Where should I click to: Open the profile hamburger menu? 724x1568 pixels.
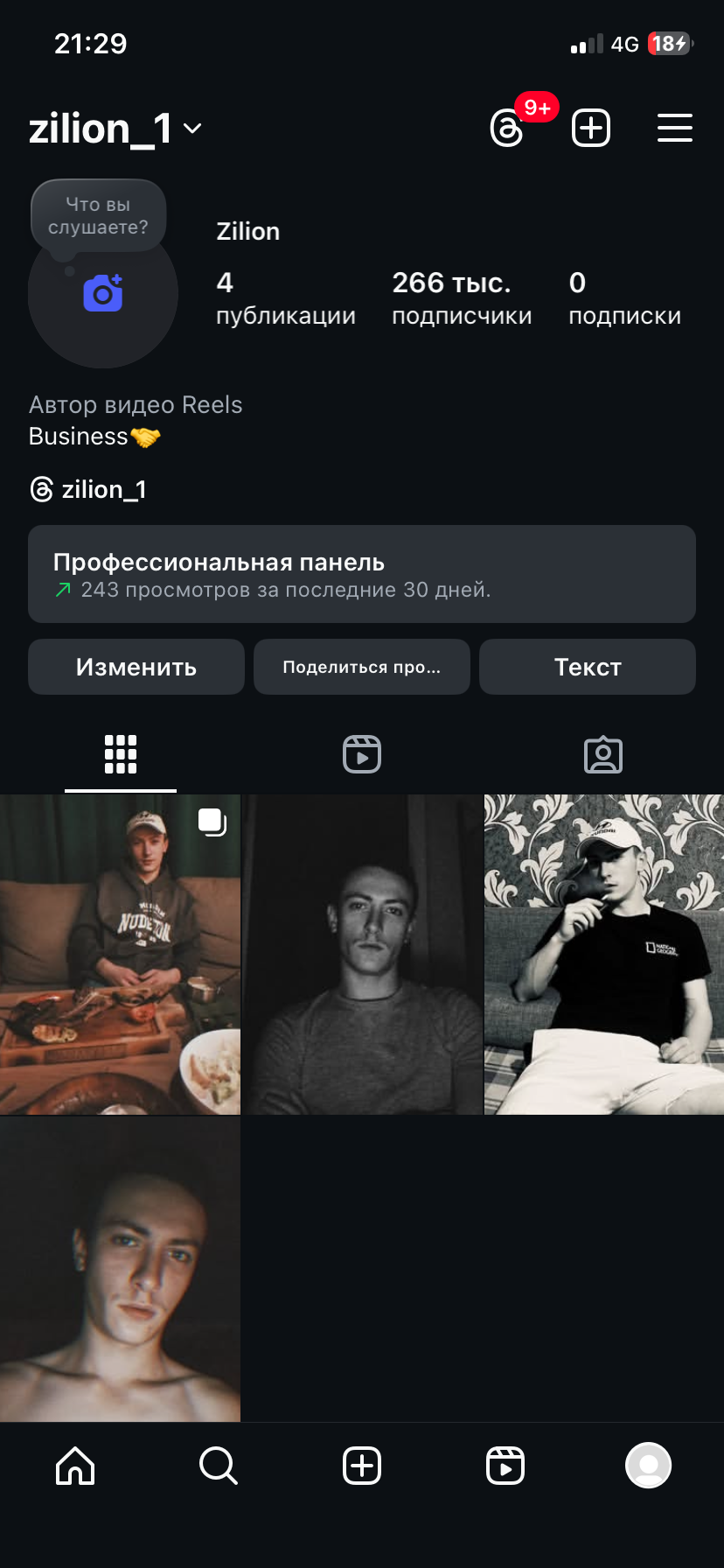pos(674,128)
